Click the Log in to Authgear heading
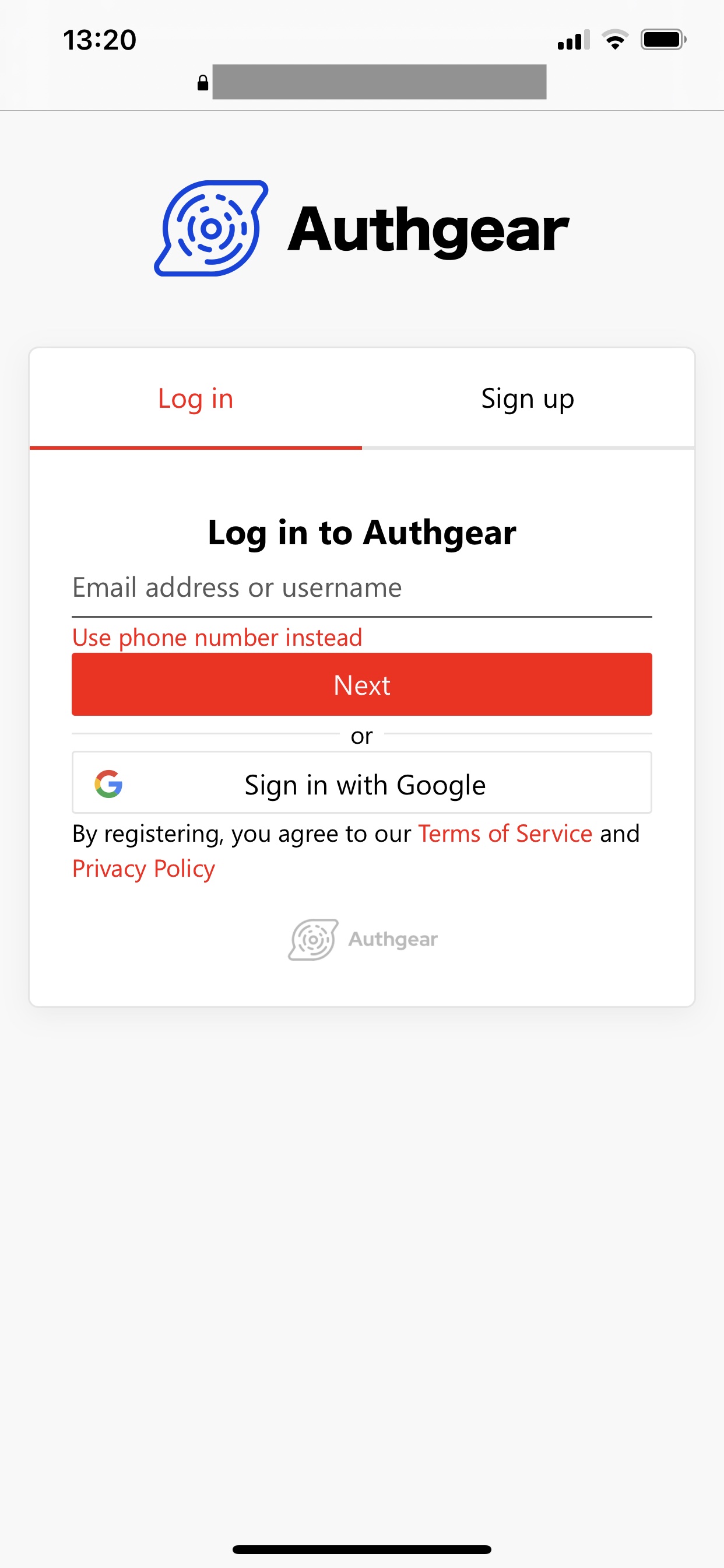Viewport: 724px width, 1568px height. (x=362, y=531)
